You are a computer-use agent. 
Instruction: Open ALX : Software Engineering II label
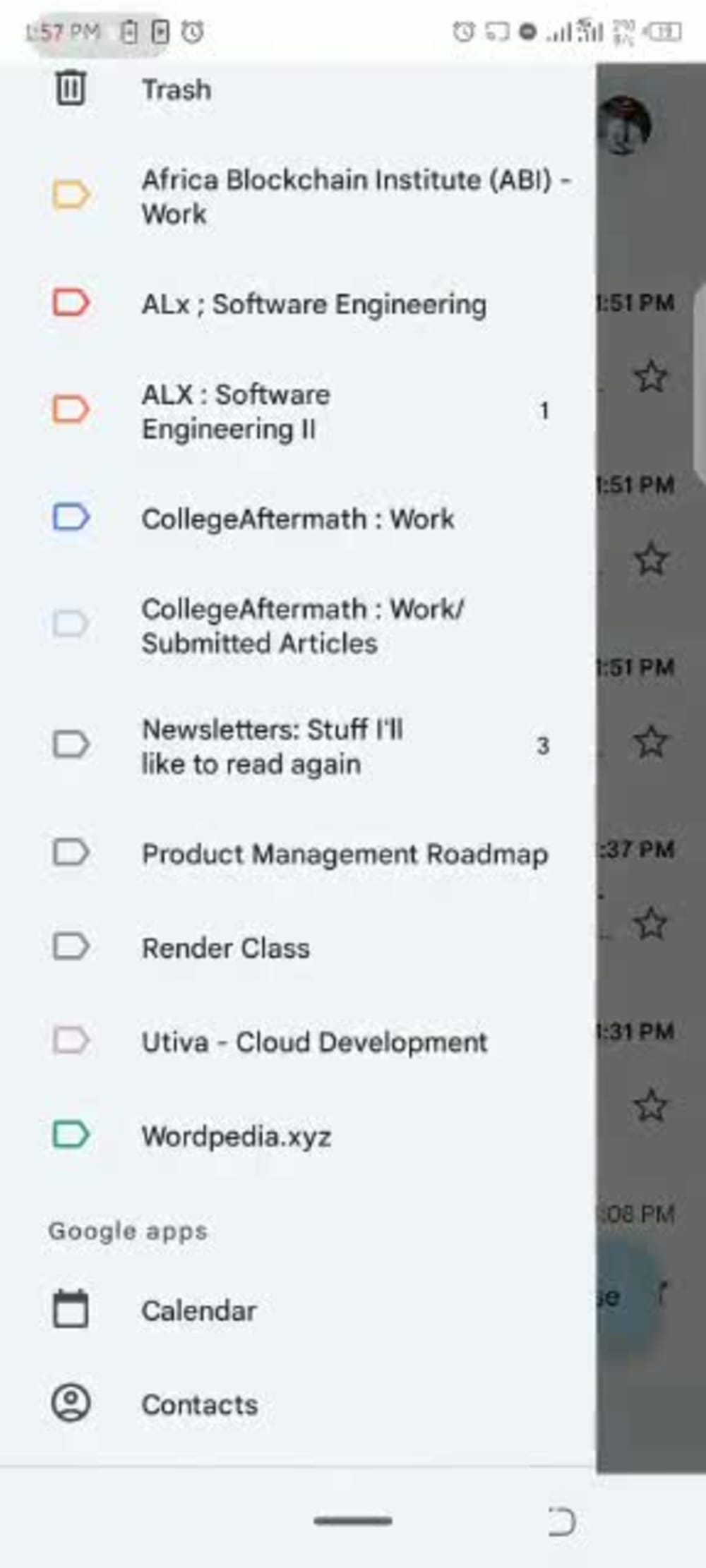click(x=297, y=411)
